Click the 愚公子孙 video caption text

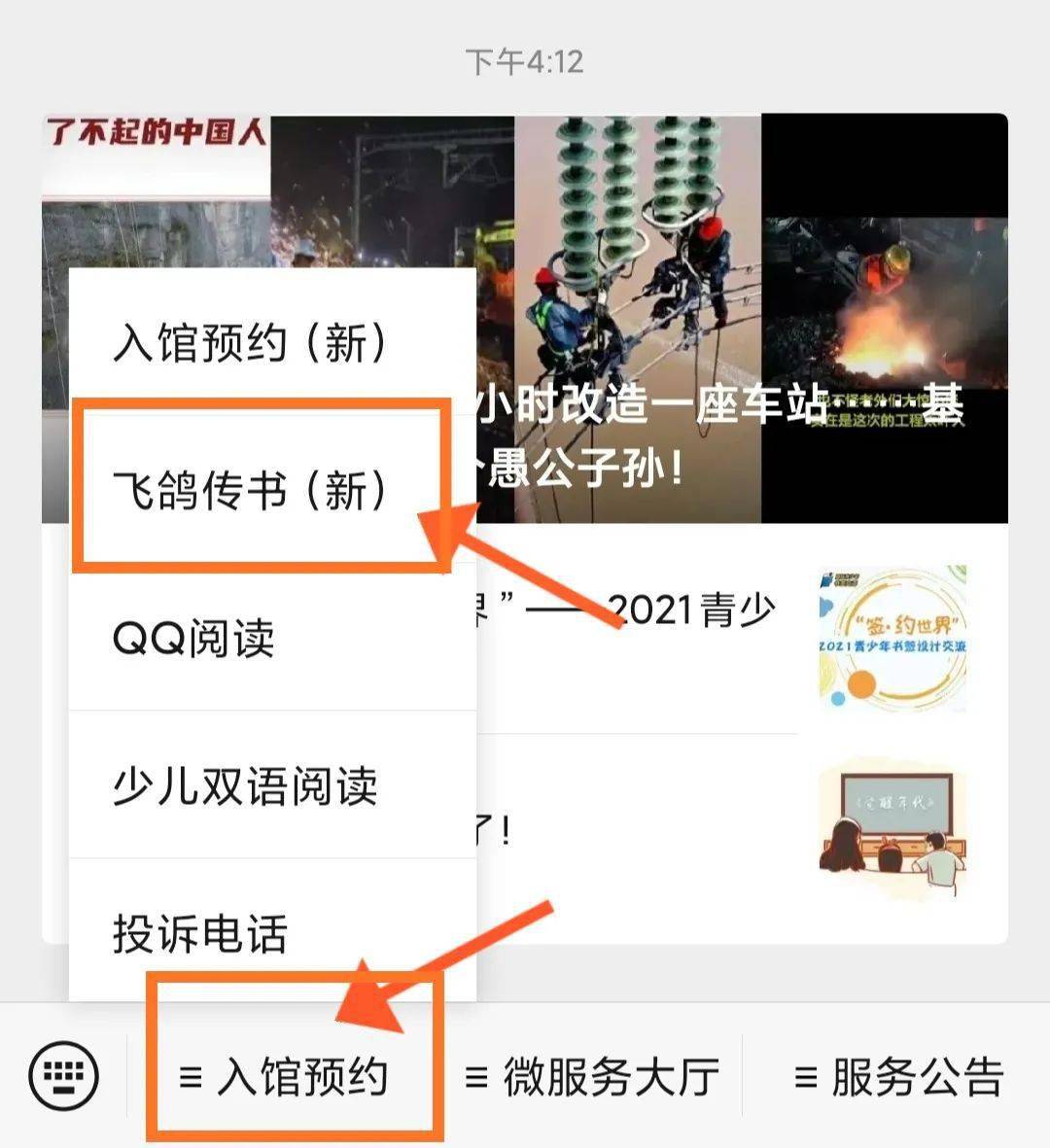583,469
